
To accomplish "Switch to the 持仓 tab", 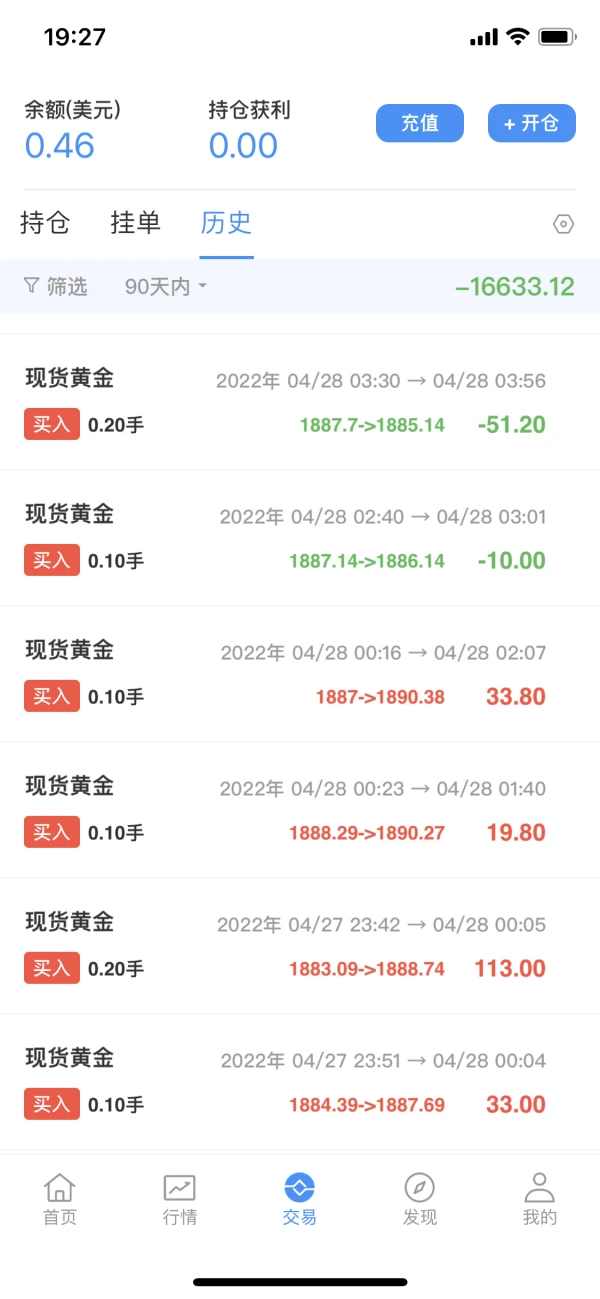I will tap(45, 223).
